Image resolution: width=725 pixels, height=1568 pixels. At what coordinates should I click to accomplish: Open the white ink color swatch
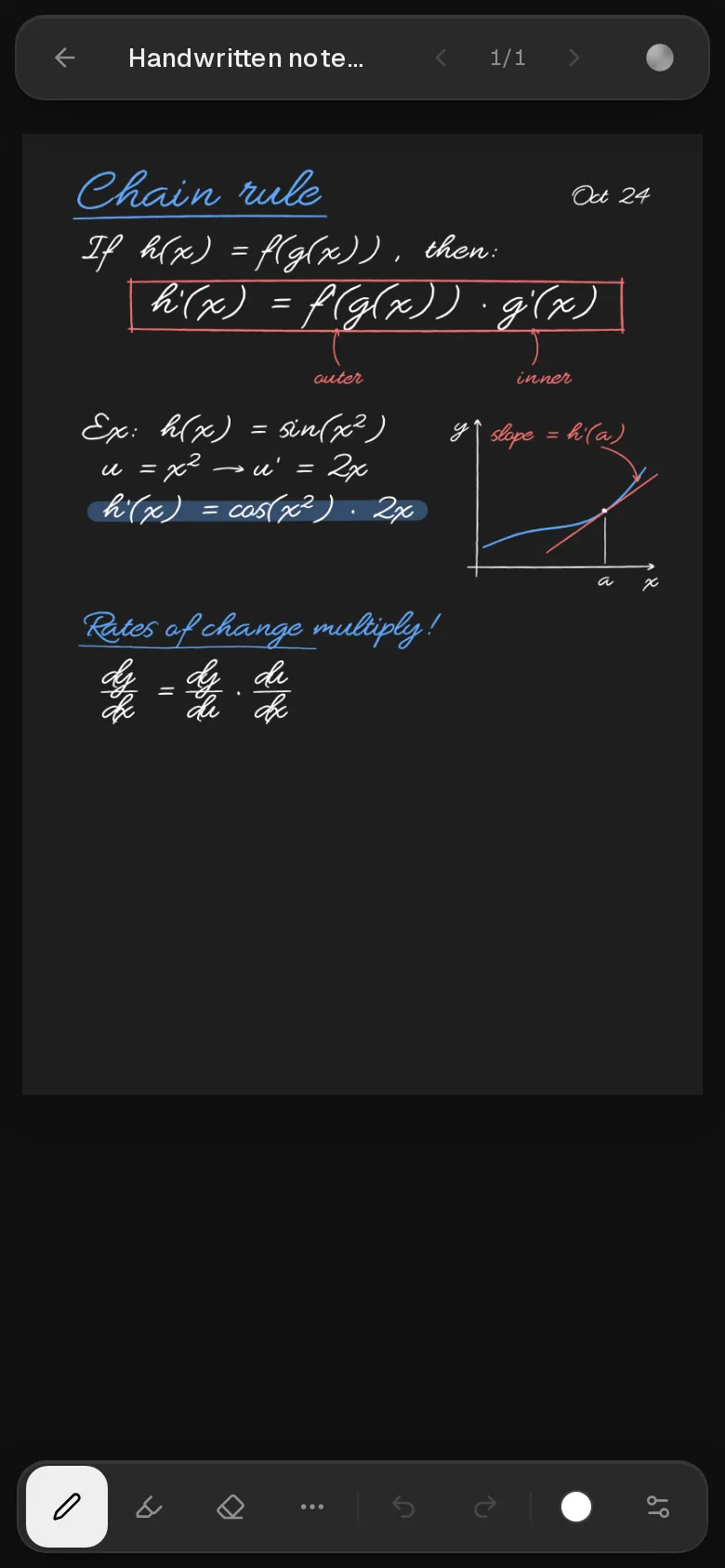pos(576,1507)
